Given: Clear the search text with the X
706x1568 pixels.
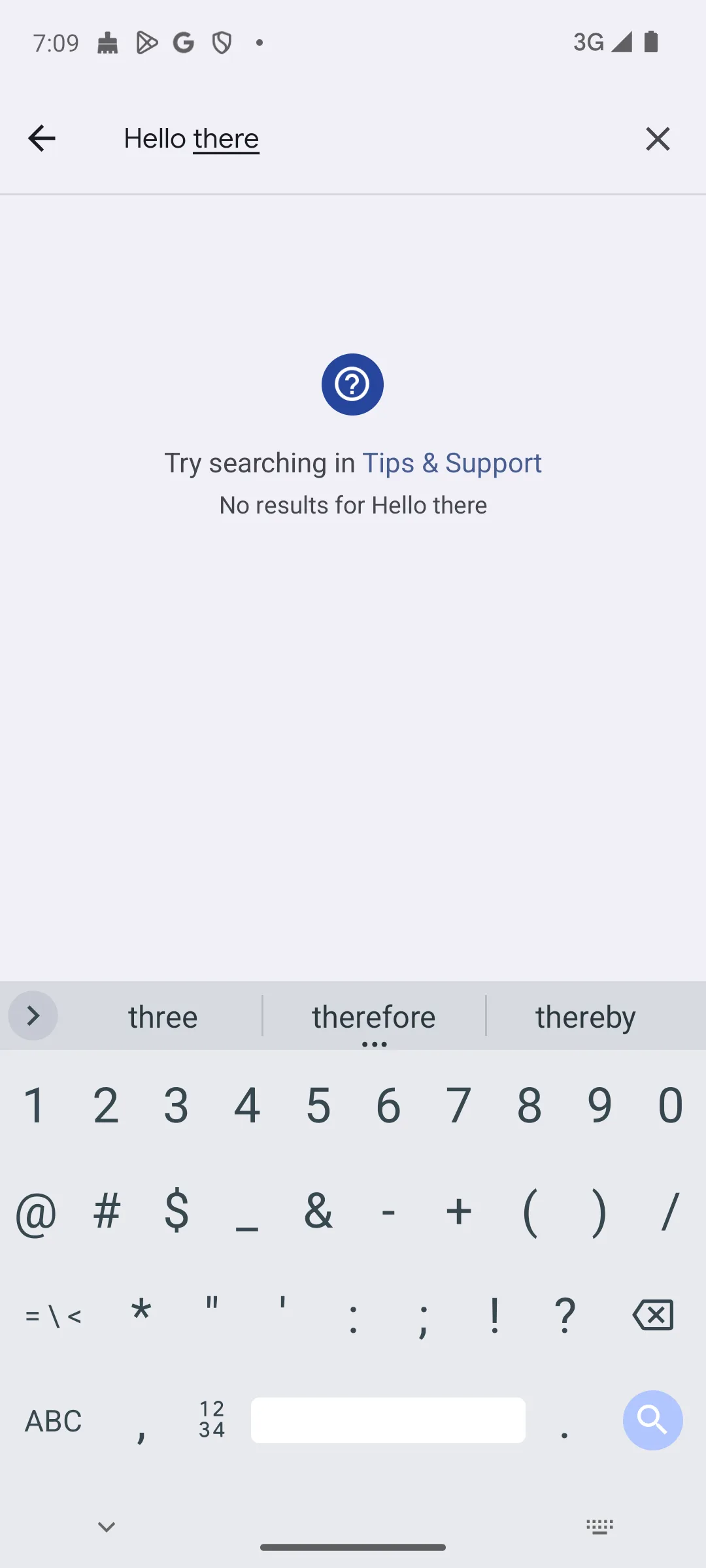Looking at the screenshot, I should click(658, 139).
